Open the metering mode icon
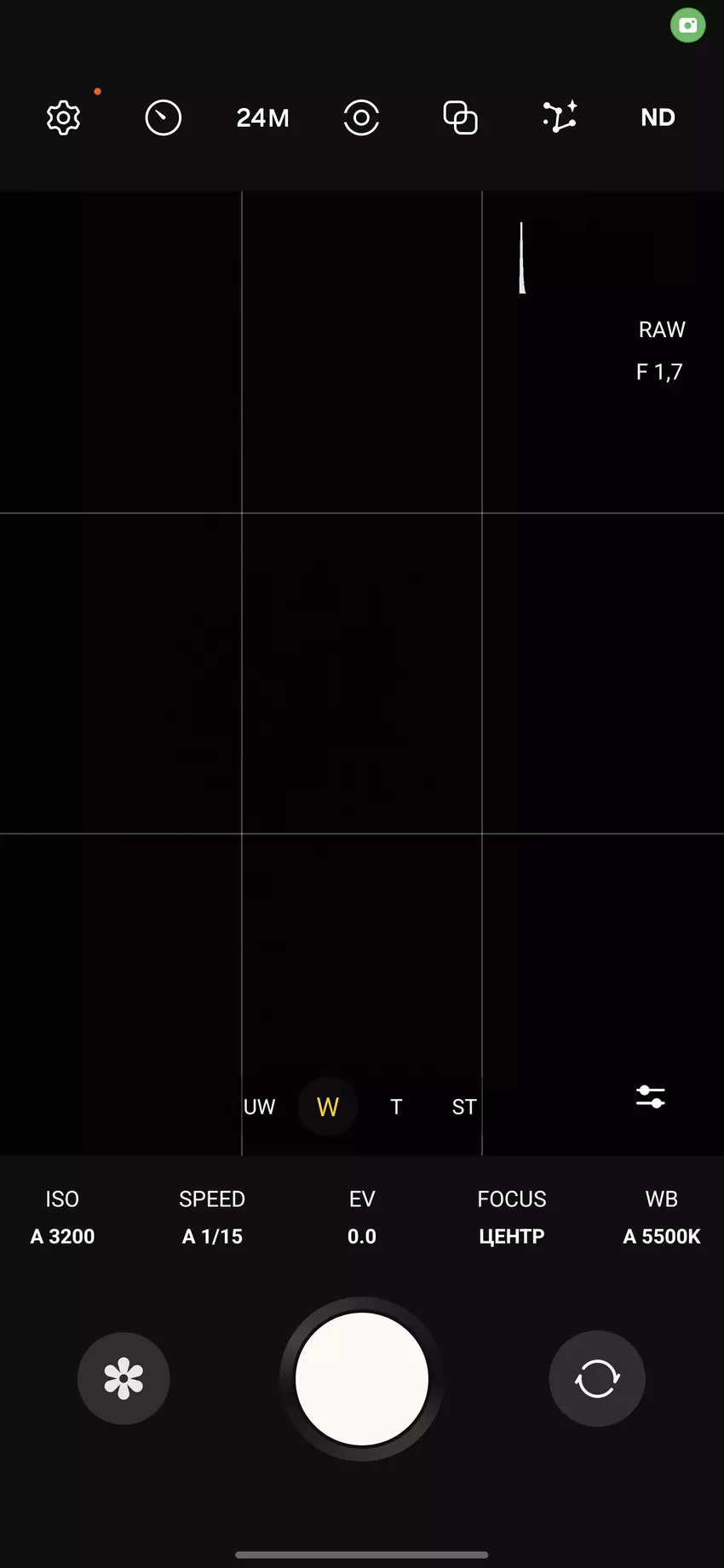This screenshot has width=724, height=1568. point(361,117)
